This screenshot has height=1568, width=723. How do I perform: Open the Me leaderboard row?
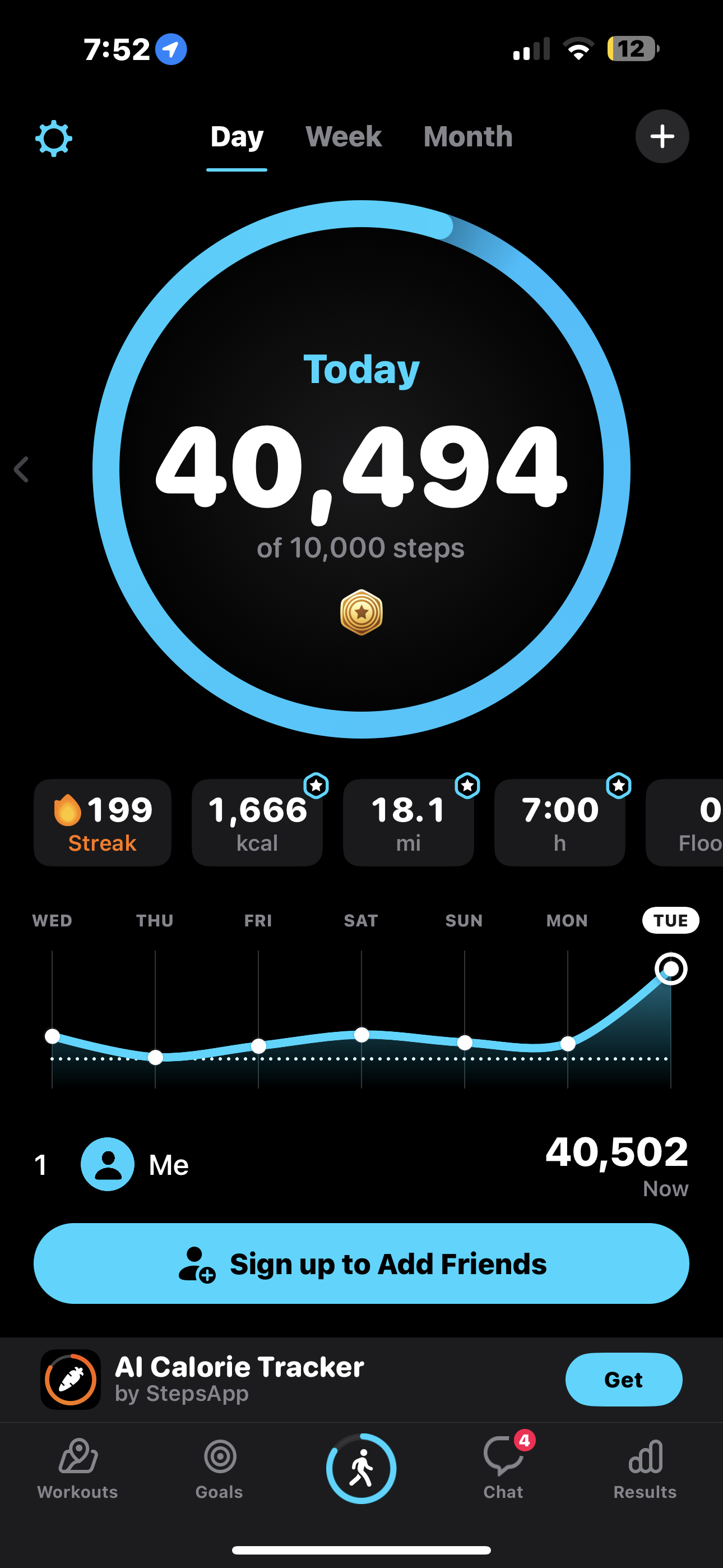tap(361, 1164)
